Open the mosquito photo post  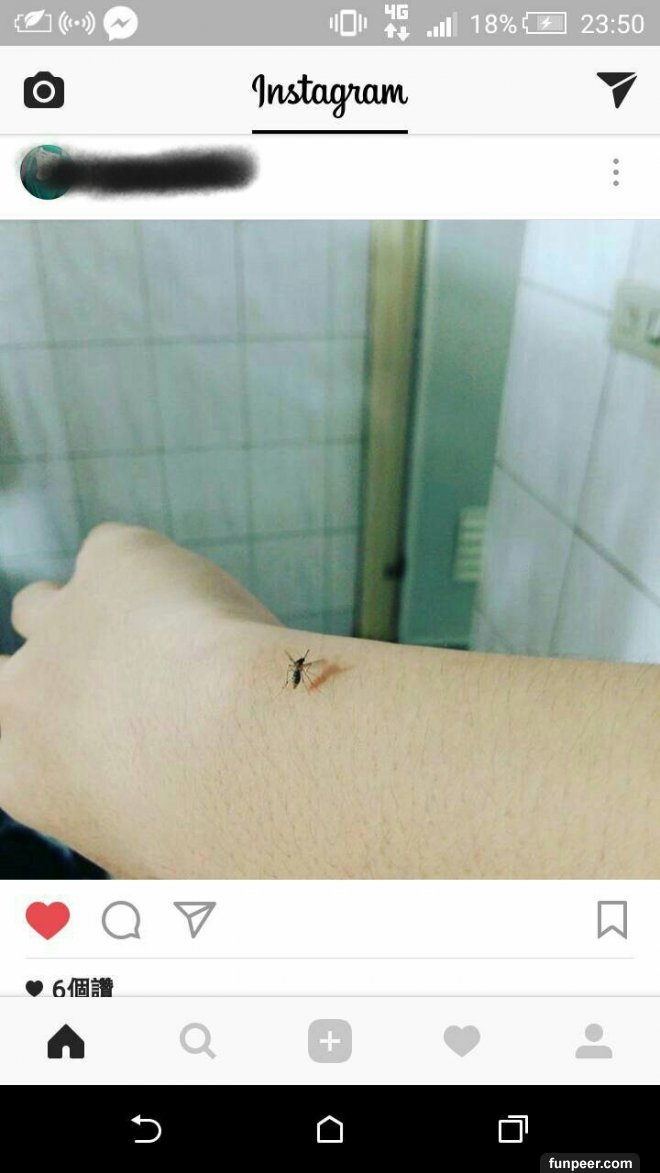[330, 550]
